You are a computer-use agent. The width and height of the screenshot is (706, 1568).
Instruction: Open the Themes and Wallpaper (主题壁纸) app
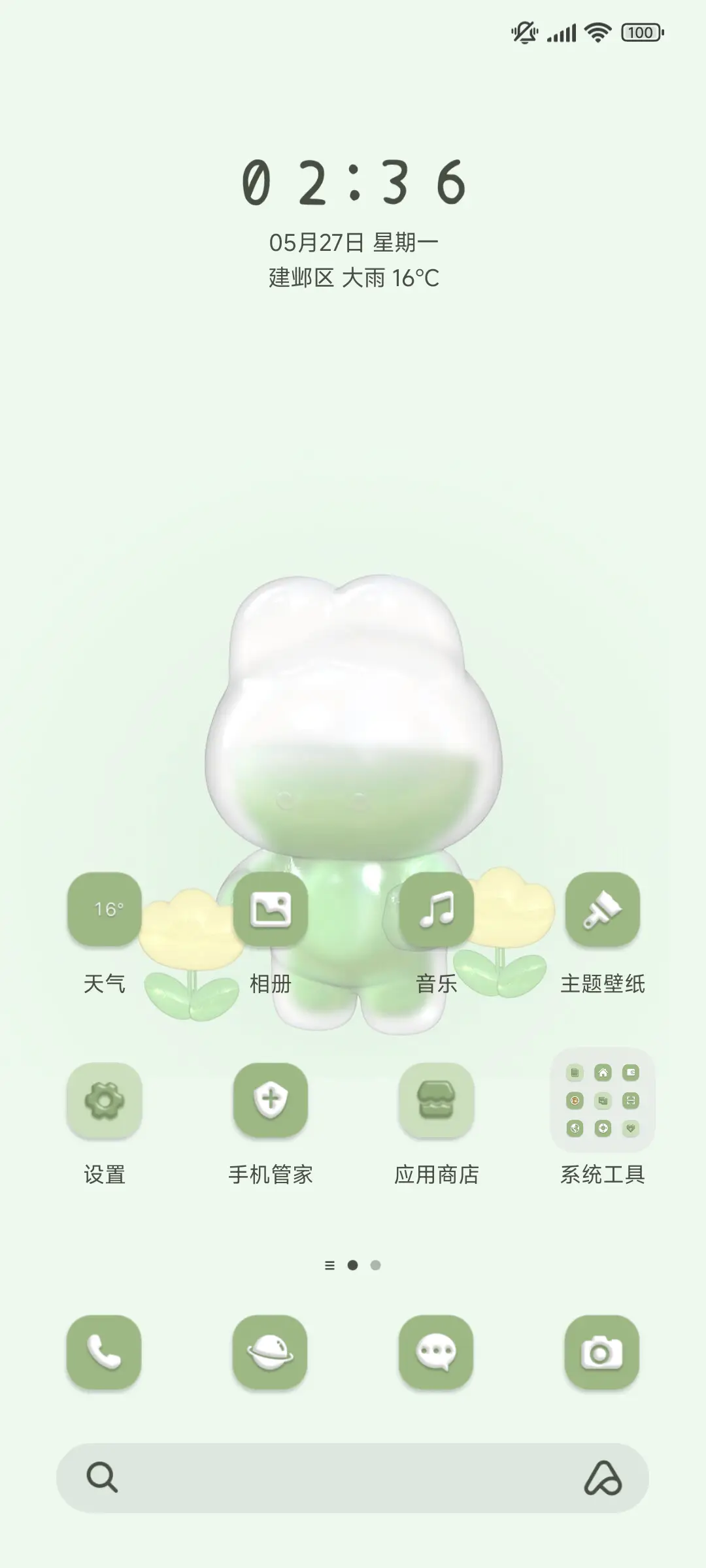coord(603,910)
